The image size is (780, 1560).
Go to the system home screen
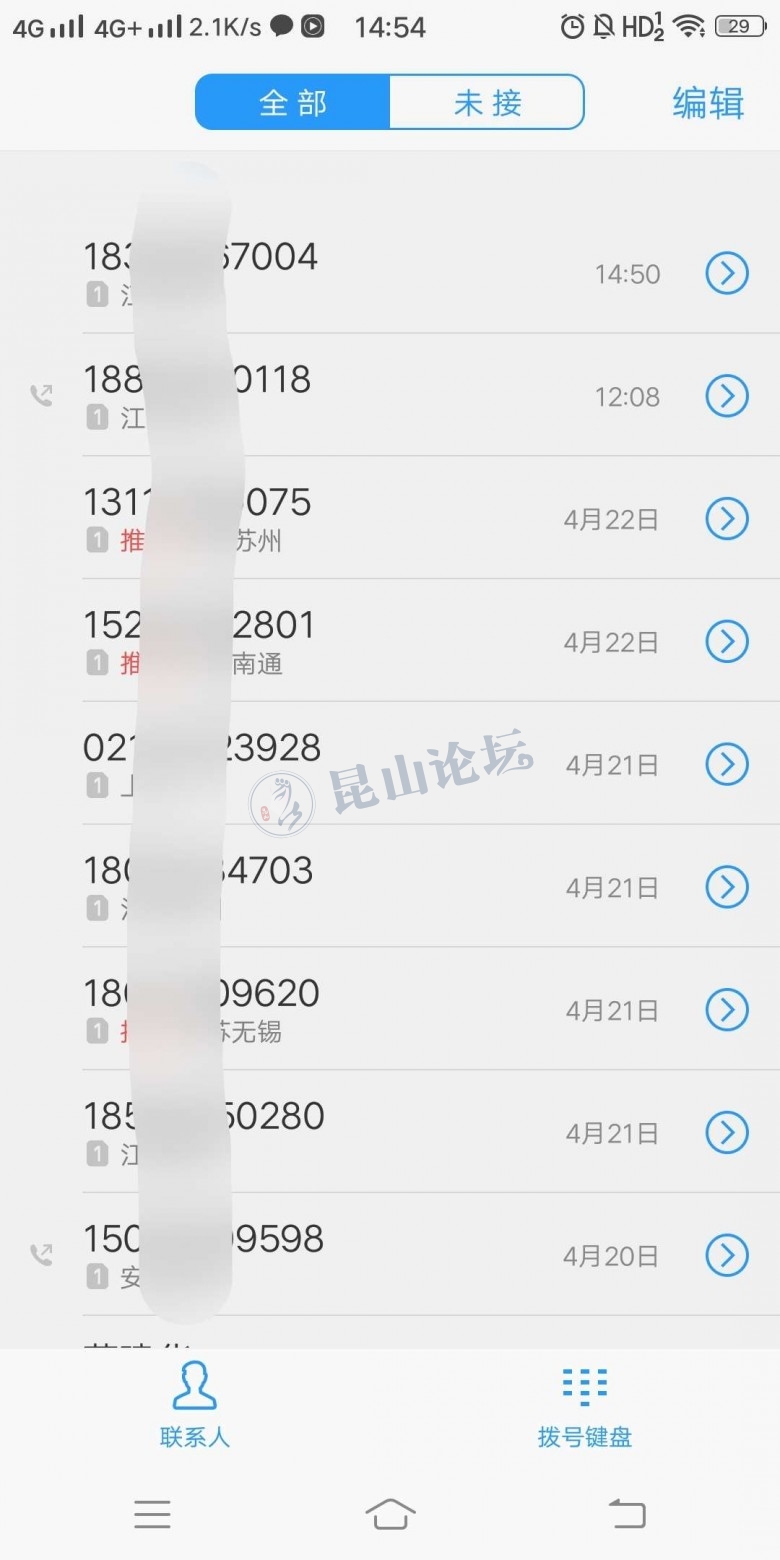(x=390, y=1514)
